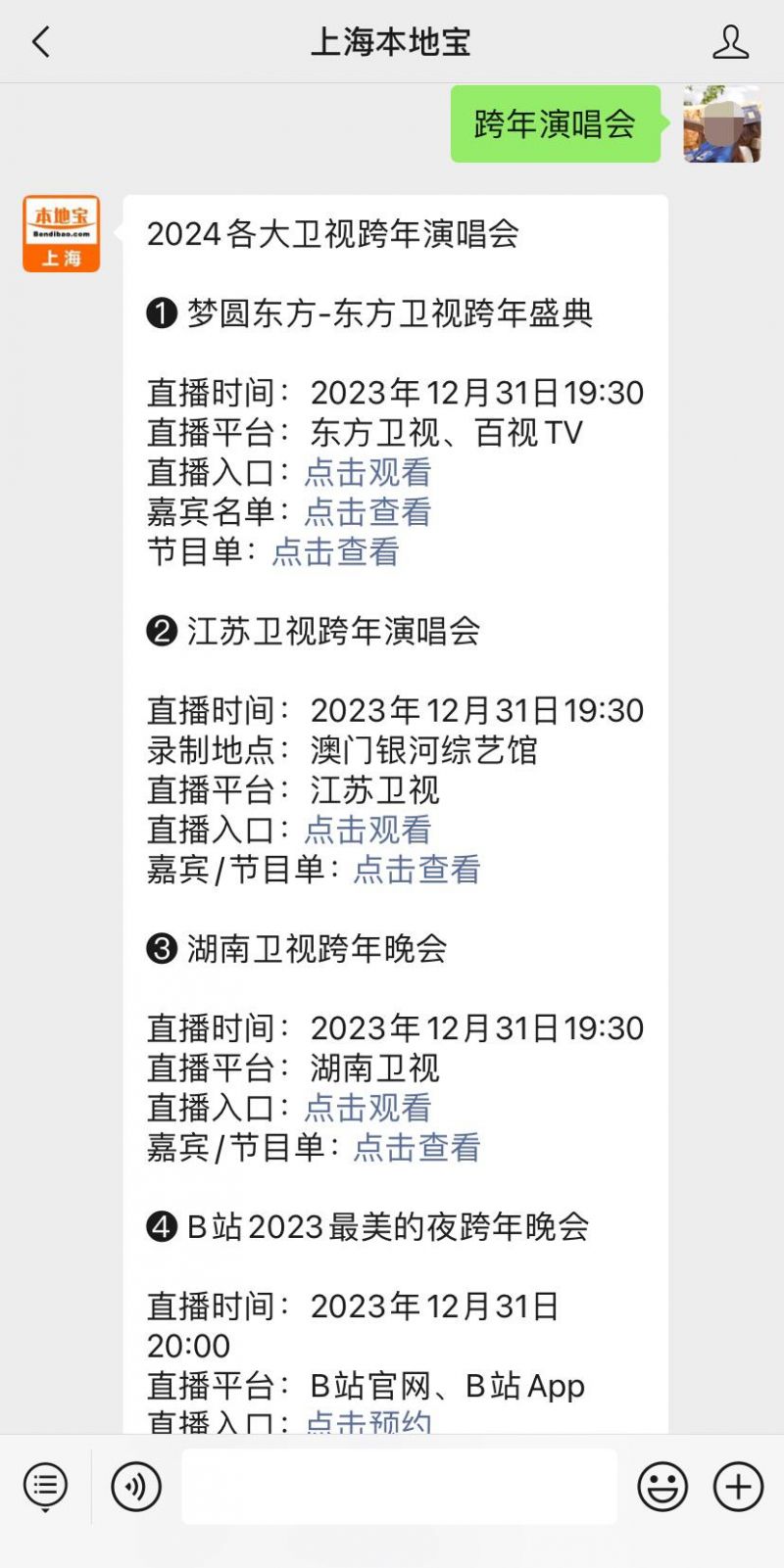This screenshot has width=784, height=1568.
Task: Open 东方卫视 节目单 点击查看 link
Action: click(x=335, y=552)
